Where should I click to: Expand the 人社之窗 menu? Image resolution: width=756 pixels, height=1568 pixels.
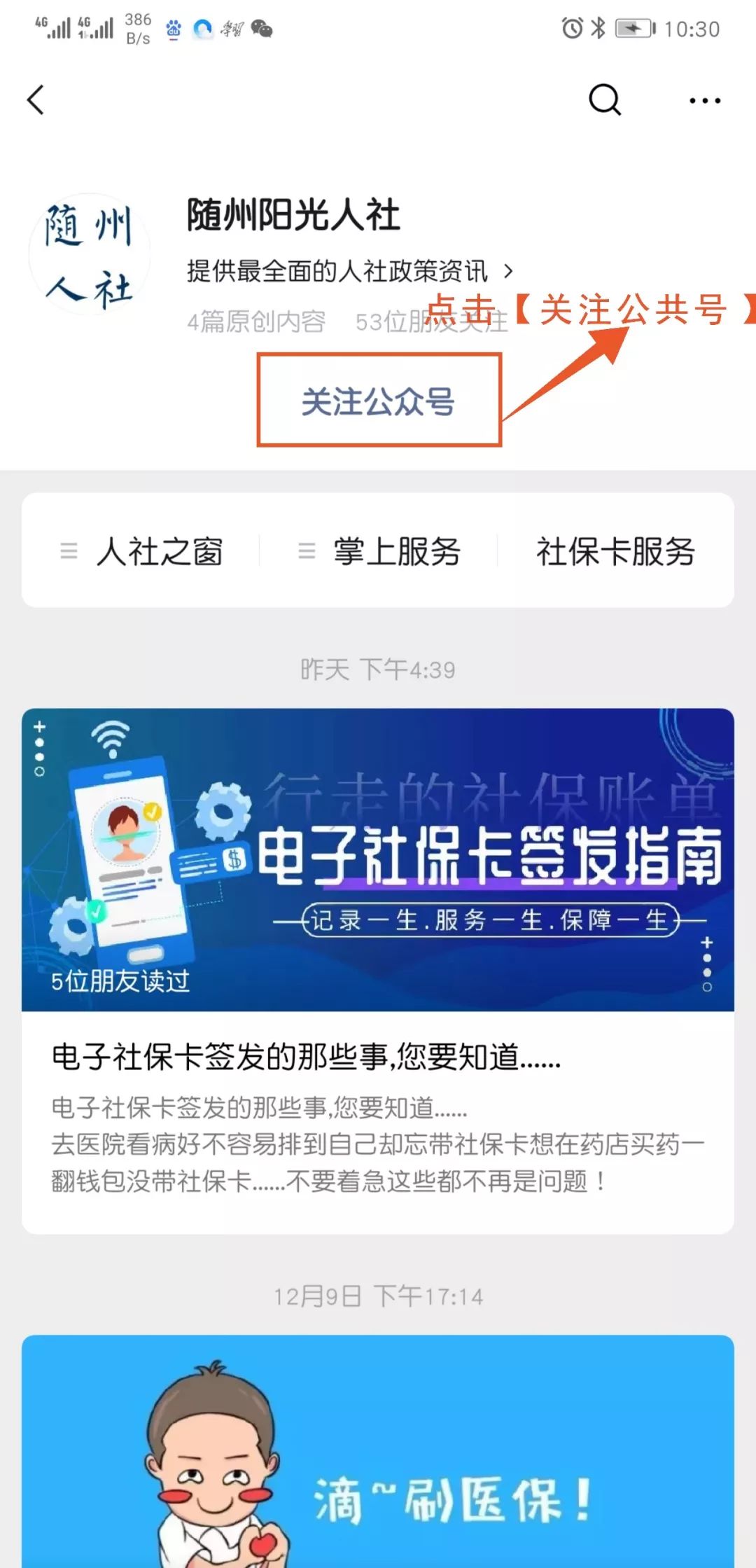pyautogui.click(x=142, y=551)
